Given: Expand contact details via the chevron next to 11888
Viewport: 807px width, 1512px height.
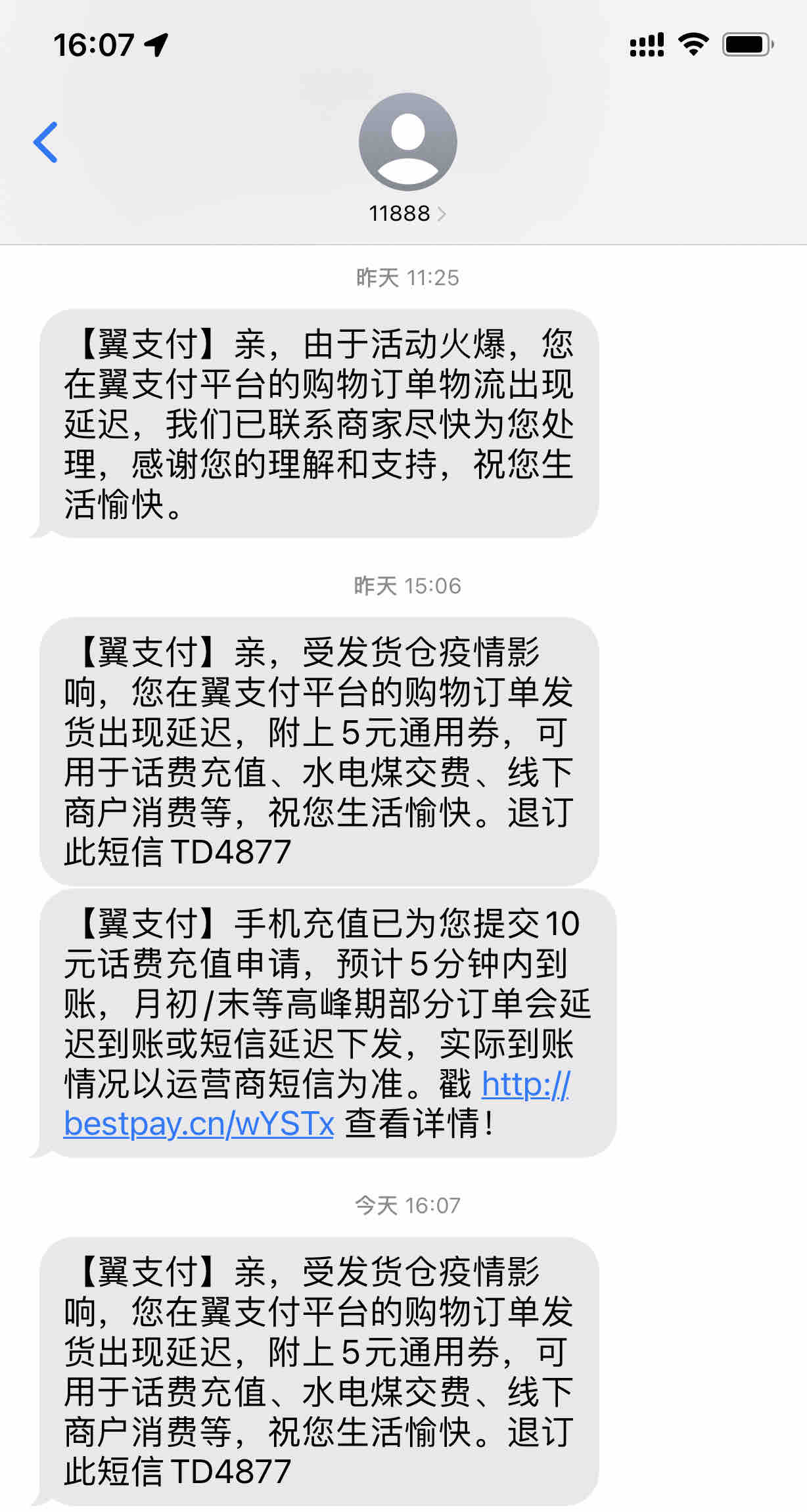Looking at the screenshot, I should pos(444,213).
